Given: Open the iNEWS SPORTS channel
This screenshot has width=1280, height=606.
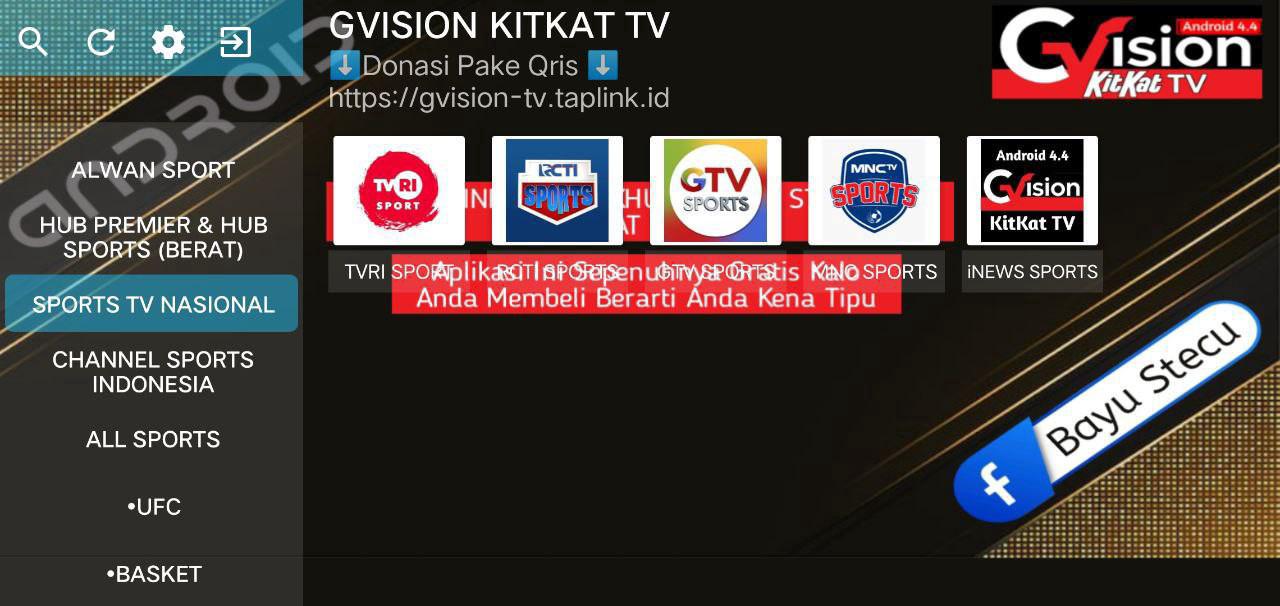Looking at the screenshot, I should tap(1032, 191).
